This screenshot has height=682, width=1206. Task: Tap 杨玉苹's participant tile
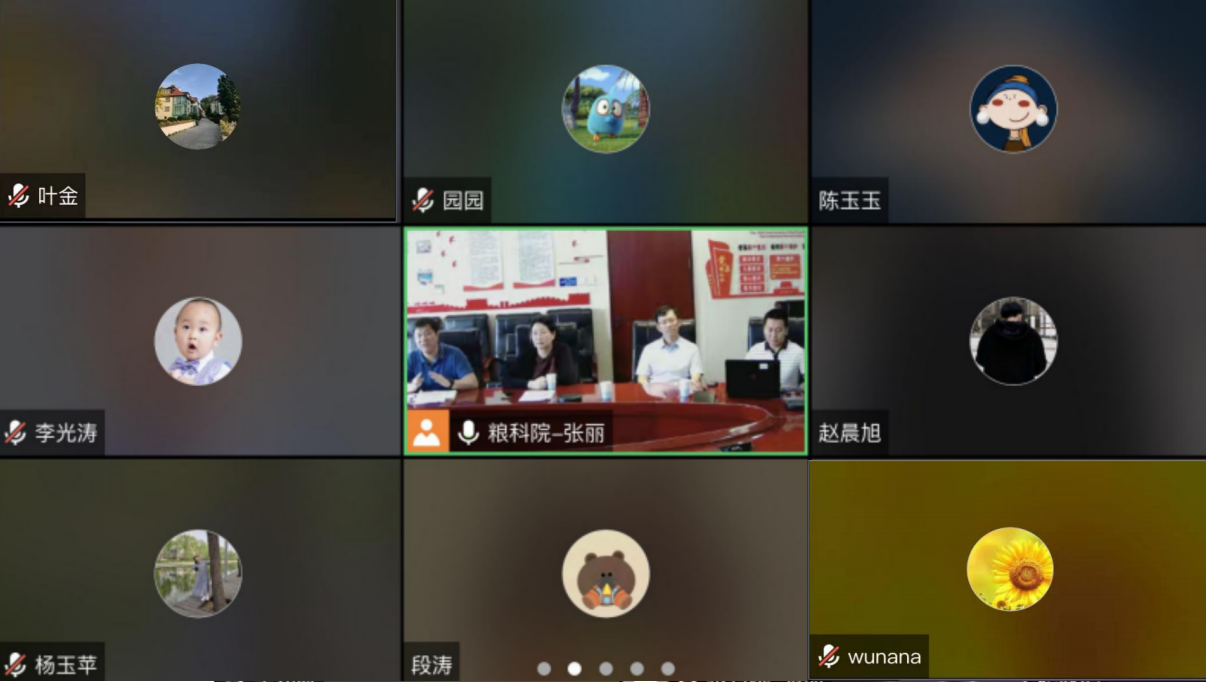pos(198,572)
